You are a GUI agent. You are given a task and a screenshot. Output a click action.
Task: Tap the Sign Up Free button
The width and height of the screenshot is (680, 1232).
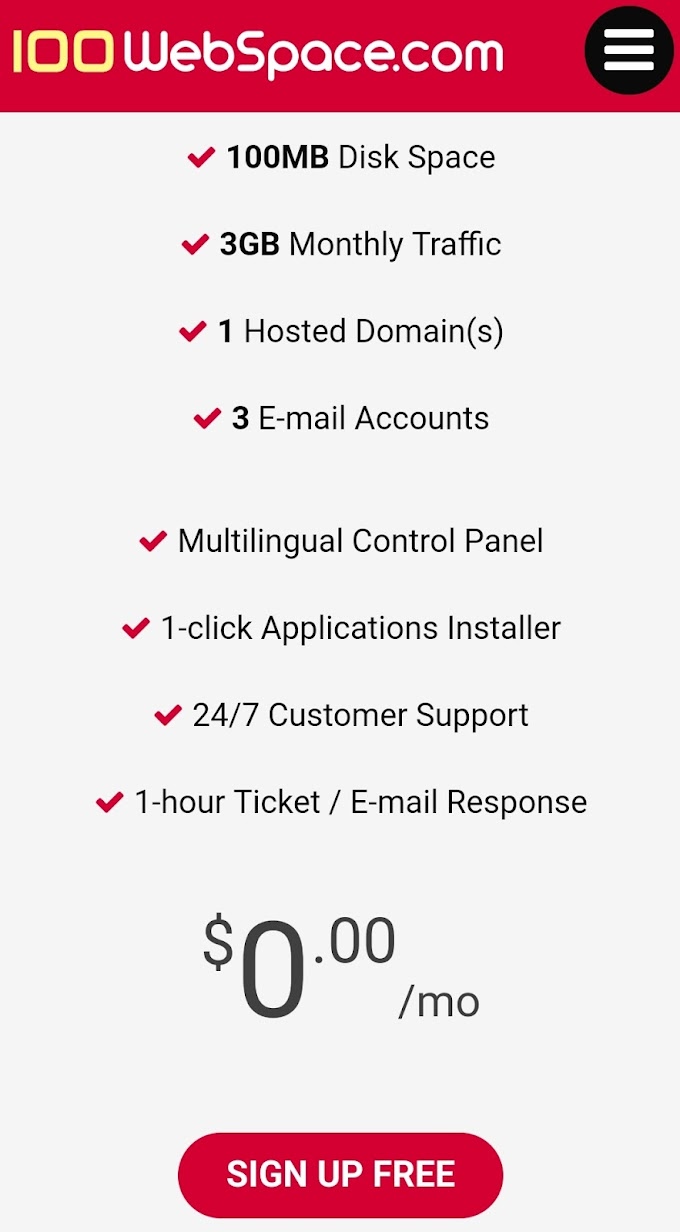point(340,1174)
